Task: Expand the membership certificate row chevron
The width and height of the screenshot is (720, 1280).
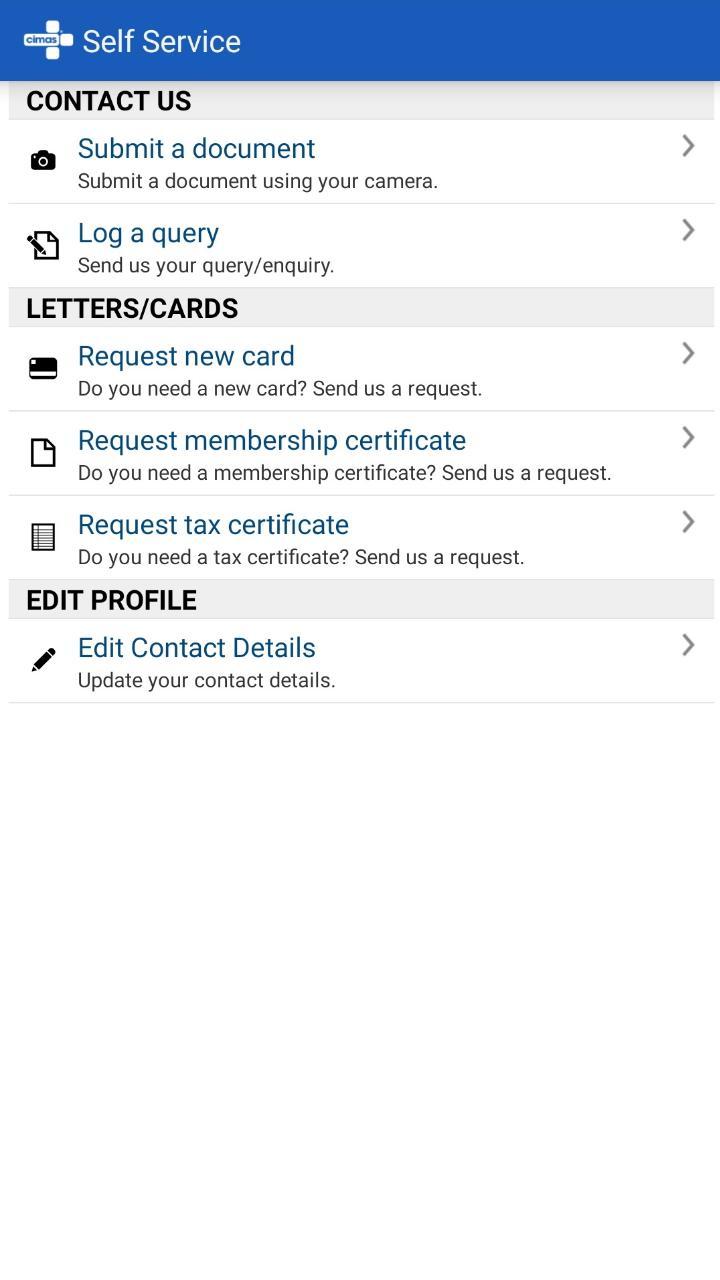Action: point(688,437)
